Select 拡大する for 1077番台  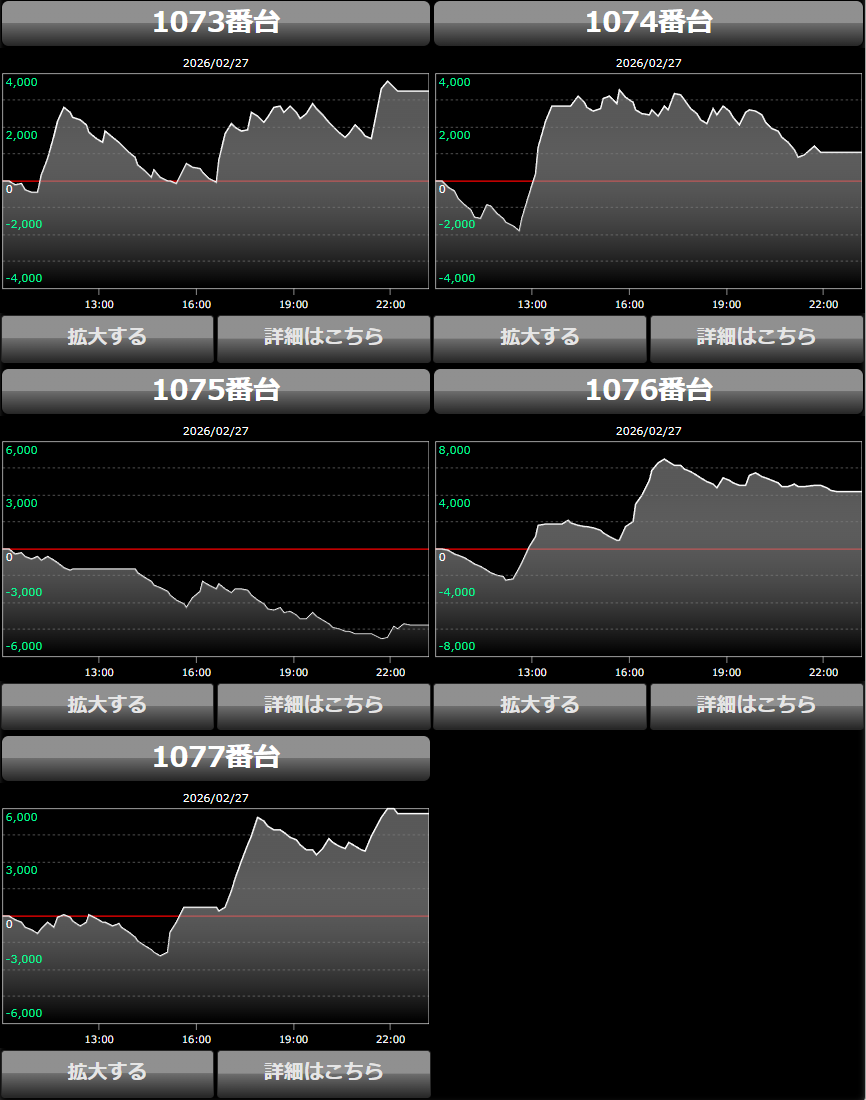click(108, 1073)
